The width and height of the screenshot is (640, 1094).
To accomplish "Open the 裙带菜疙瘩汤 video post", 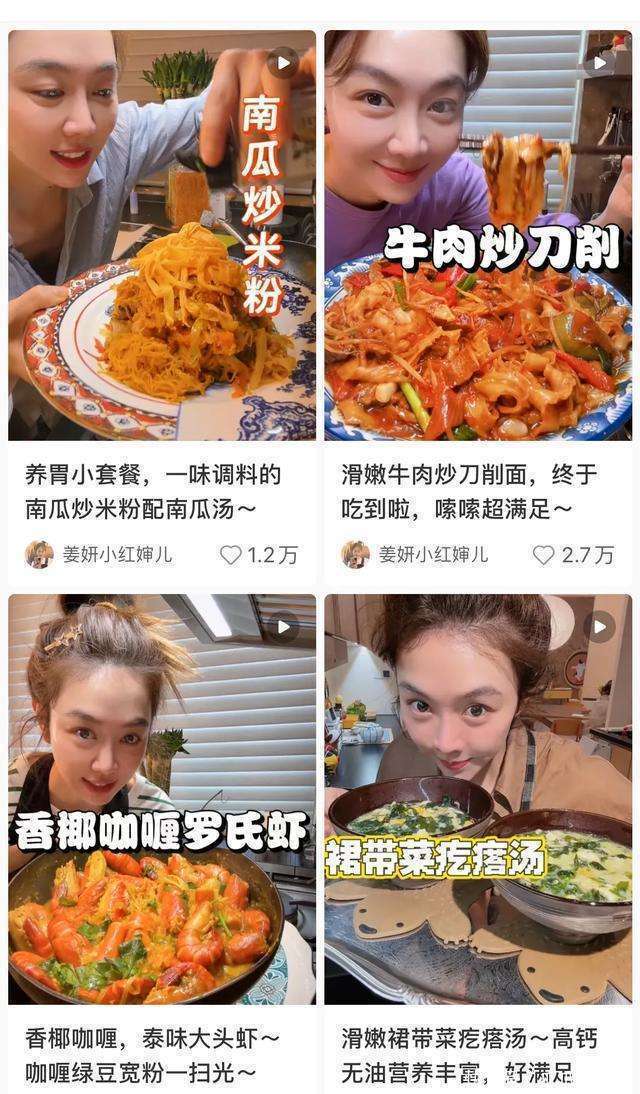I will pos(478,800).
